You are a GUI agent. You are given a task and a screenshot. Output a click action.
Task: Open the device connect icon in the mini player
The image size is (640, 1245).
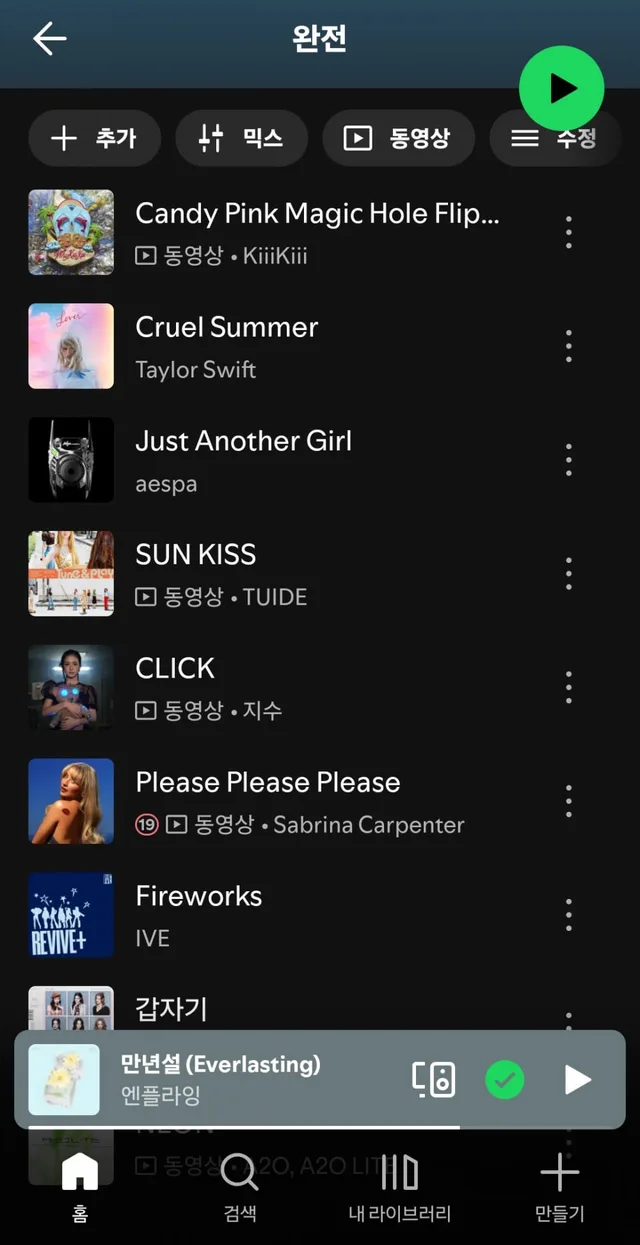point(434,1080)
